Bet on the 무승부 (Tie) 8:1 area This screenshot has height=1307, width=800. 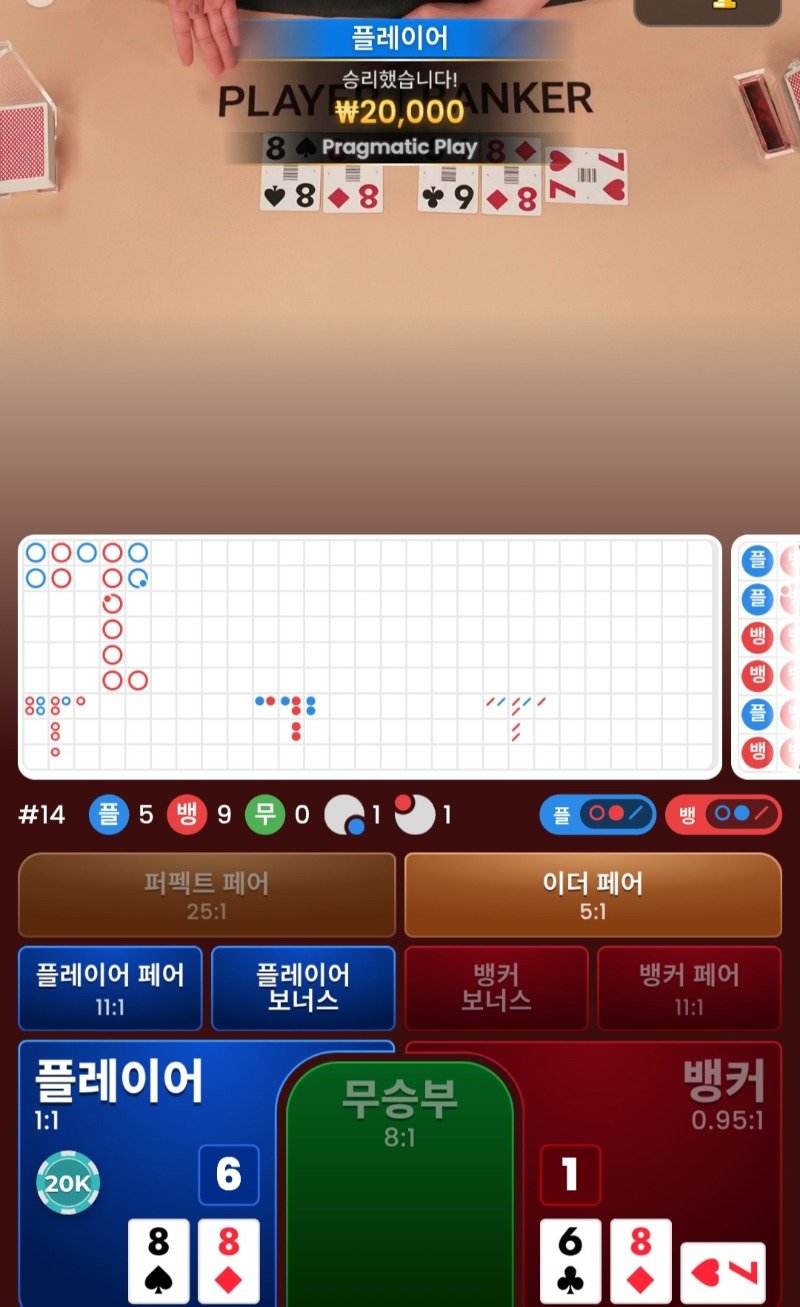tap(399, 1180)
